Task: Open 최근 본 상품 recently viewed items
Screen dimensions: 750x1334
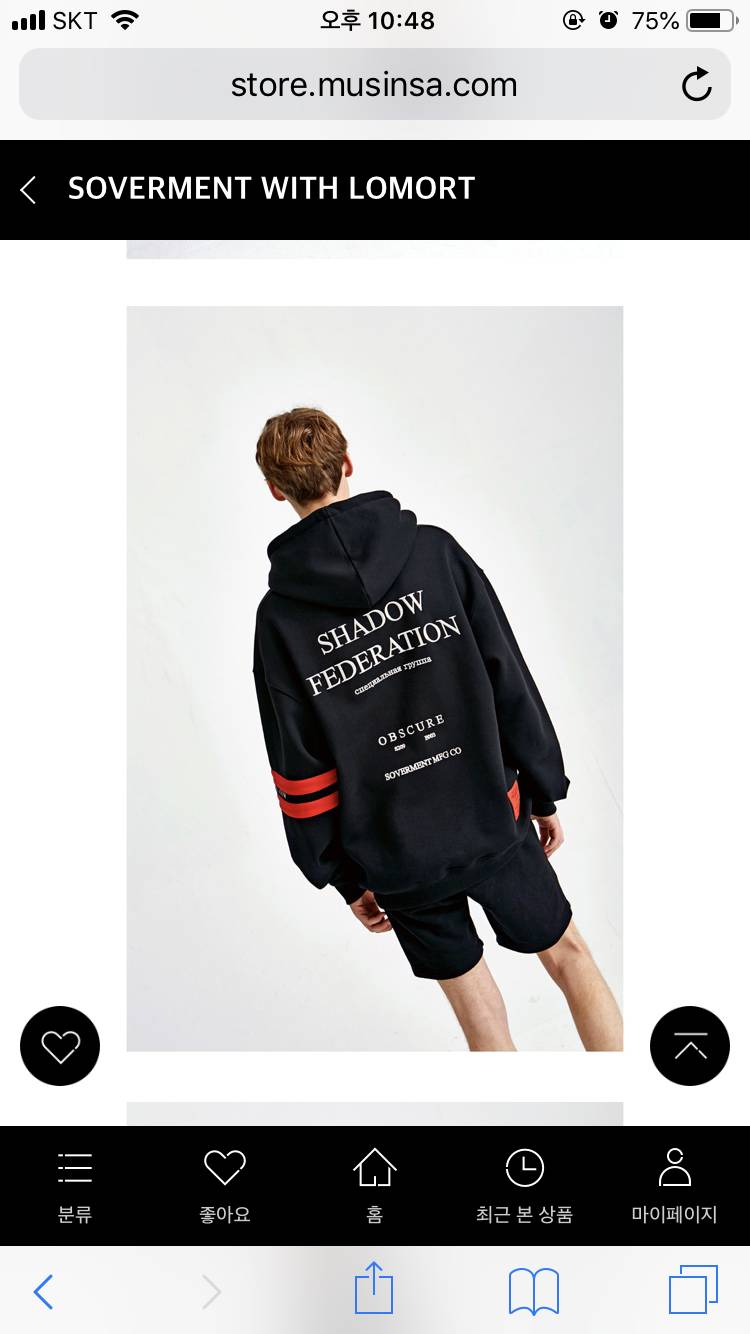Action: click(x=525, y=1186)
